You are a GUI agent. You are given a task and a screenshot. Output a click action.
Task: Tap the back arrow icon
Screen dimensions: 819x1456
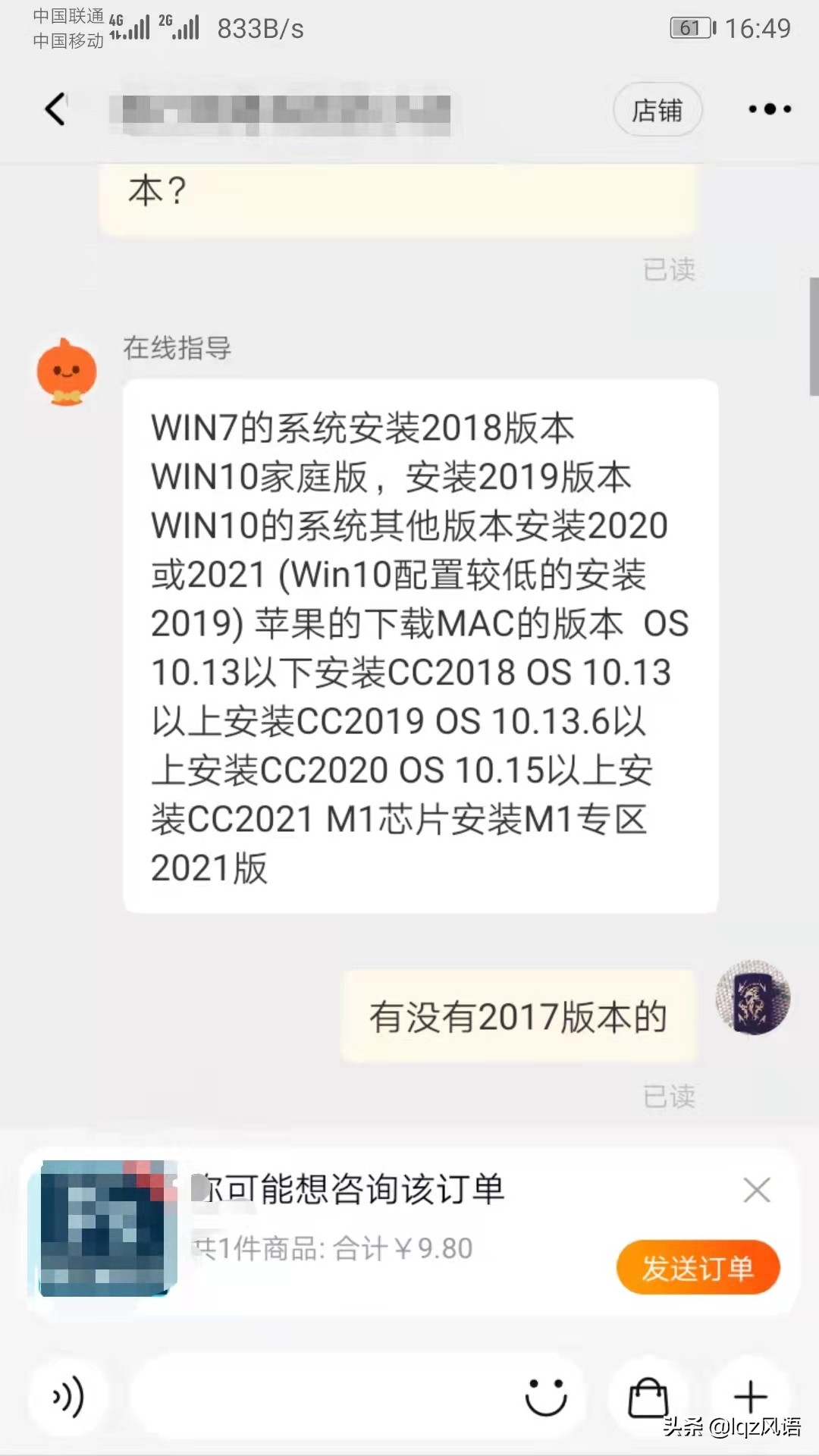coord(55,108)
